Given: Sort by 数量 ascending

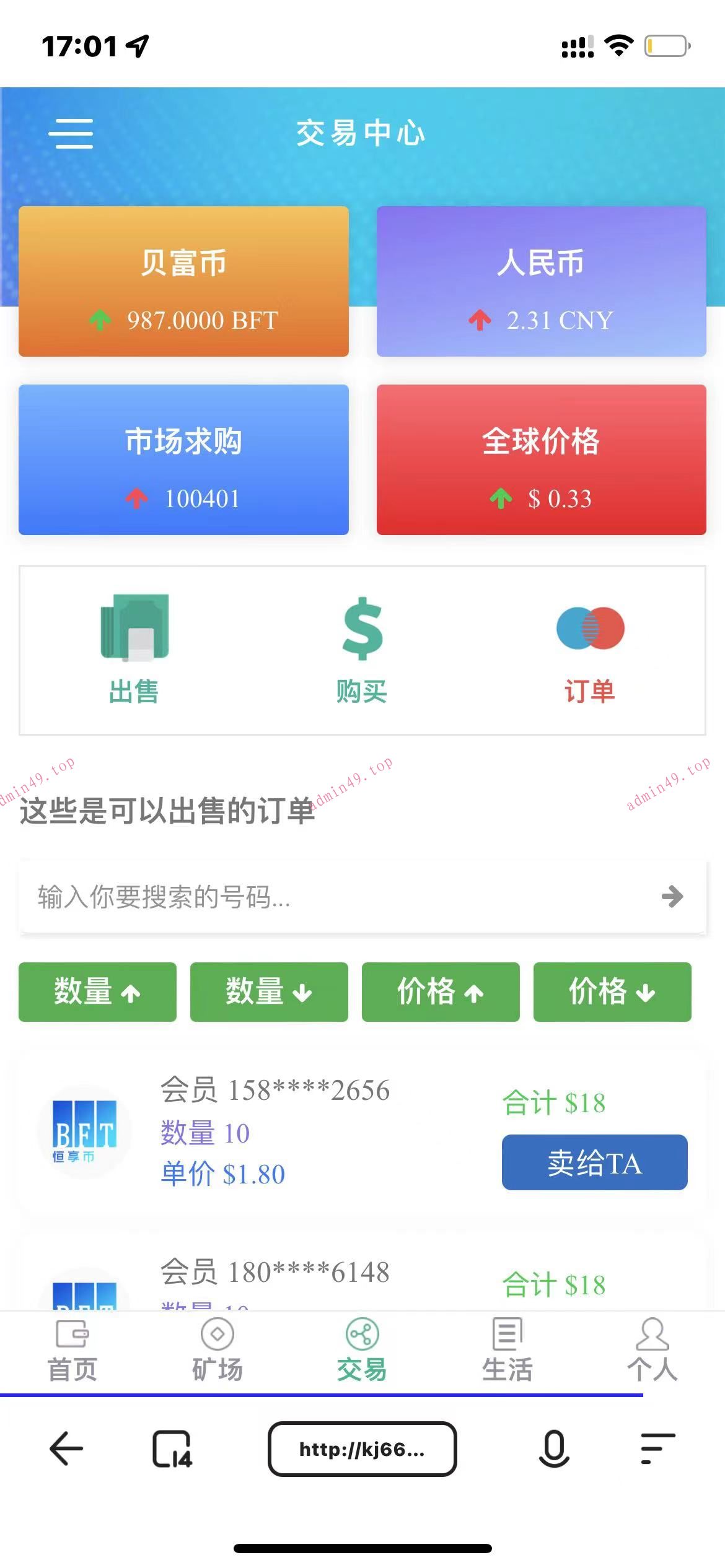Looking at the screenshot, I should click(x=97, y=991).
